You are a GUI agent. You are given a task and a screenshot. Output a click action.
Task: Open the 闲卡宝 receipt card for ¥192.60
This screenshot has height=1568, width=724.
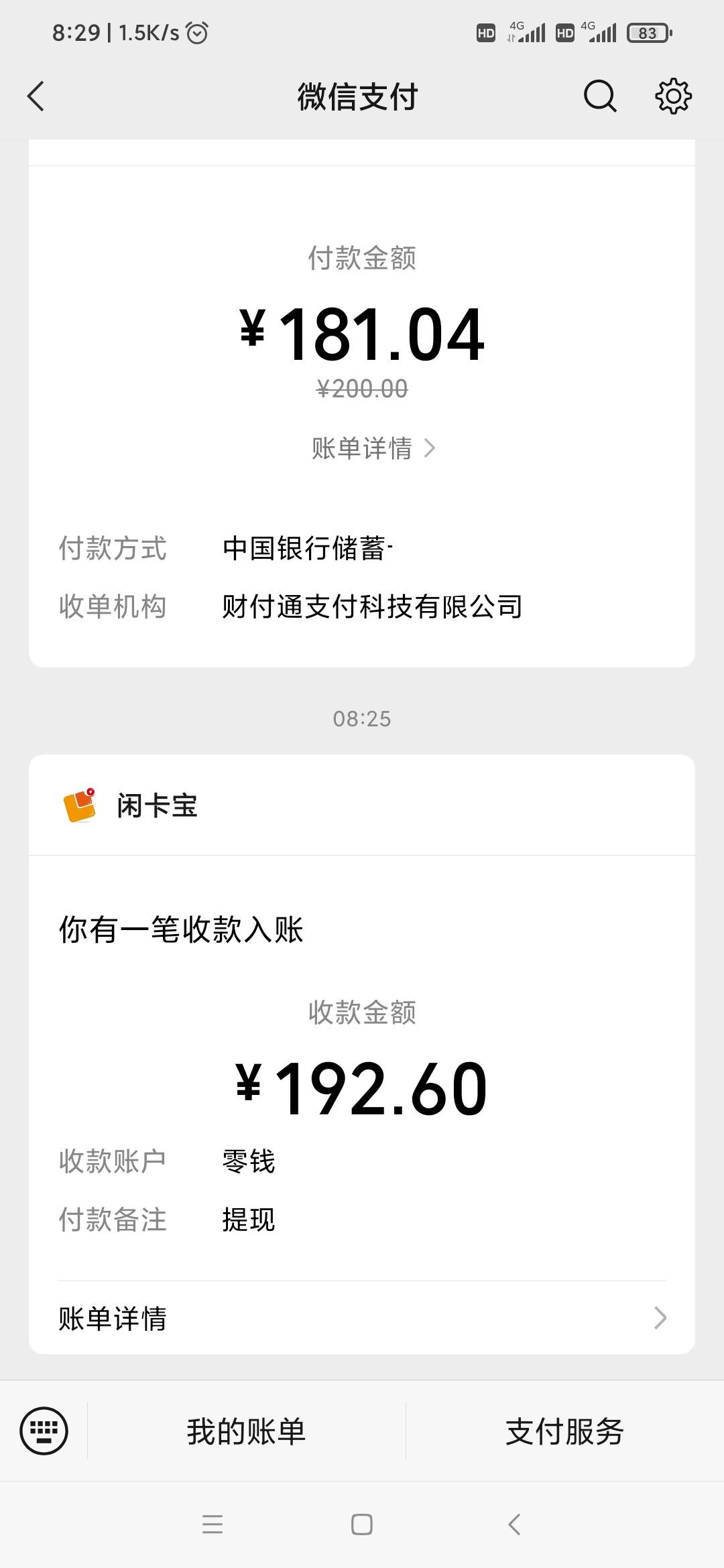pos(362,1054)
